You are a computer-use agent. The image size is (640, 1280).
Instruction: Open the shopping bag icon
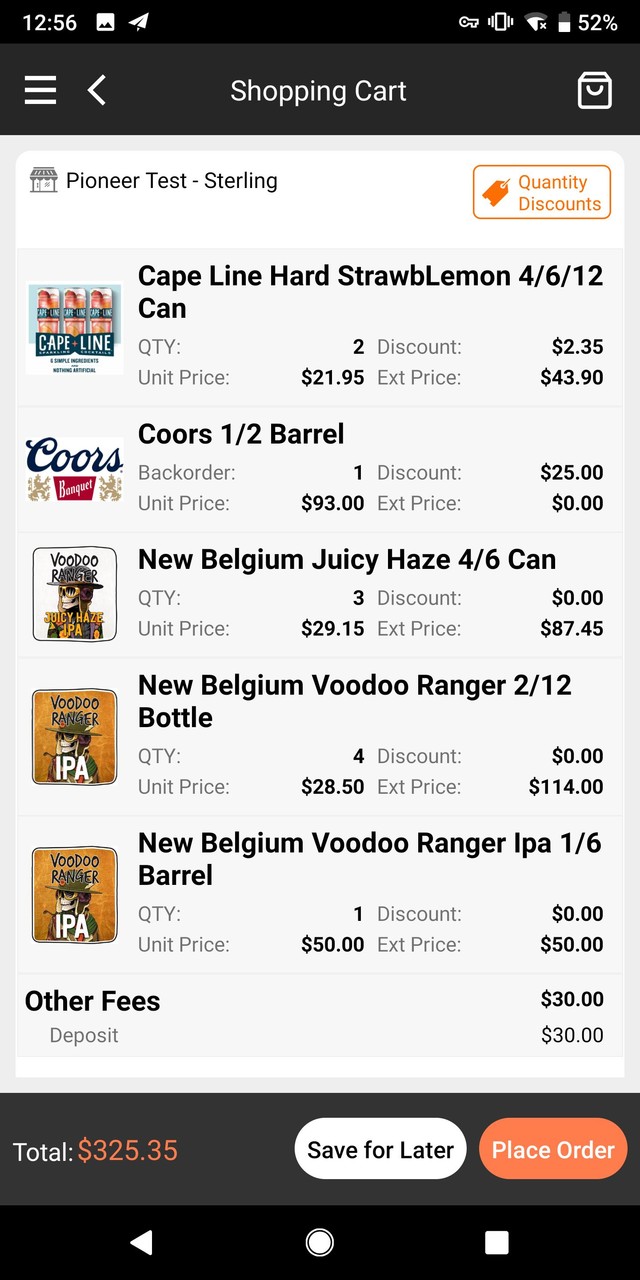[594, 91]
